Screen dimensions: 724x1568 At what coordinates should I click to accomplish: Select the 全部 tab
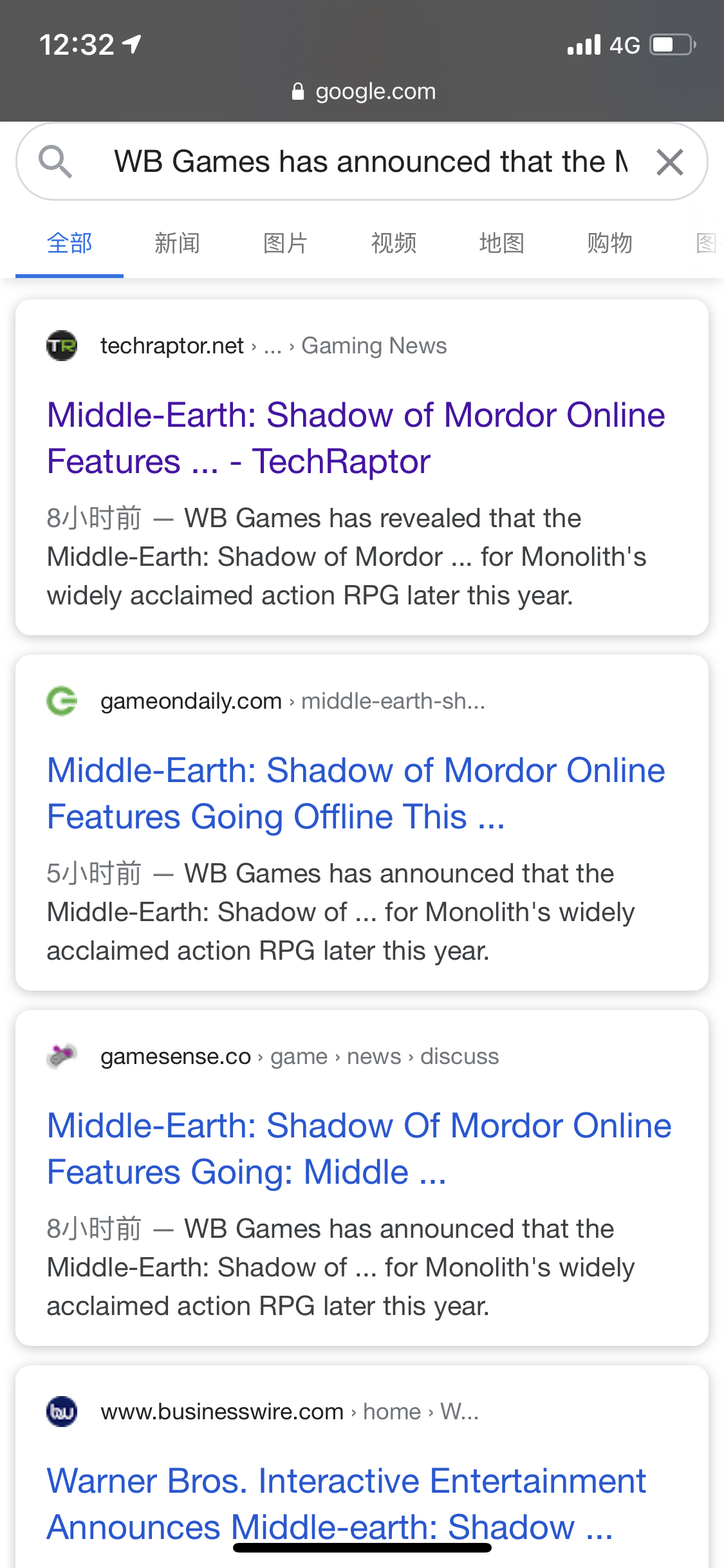tap(70, 243)
